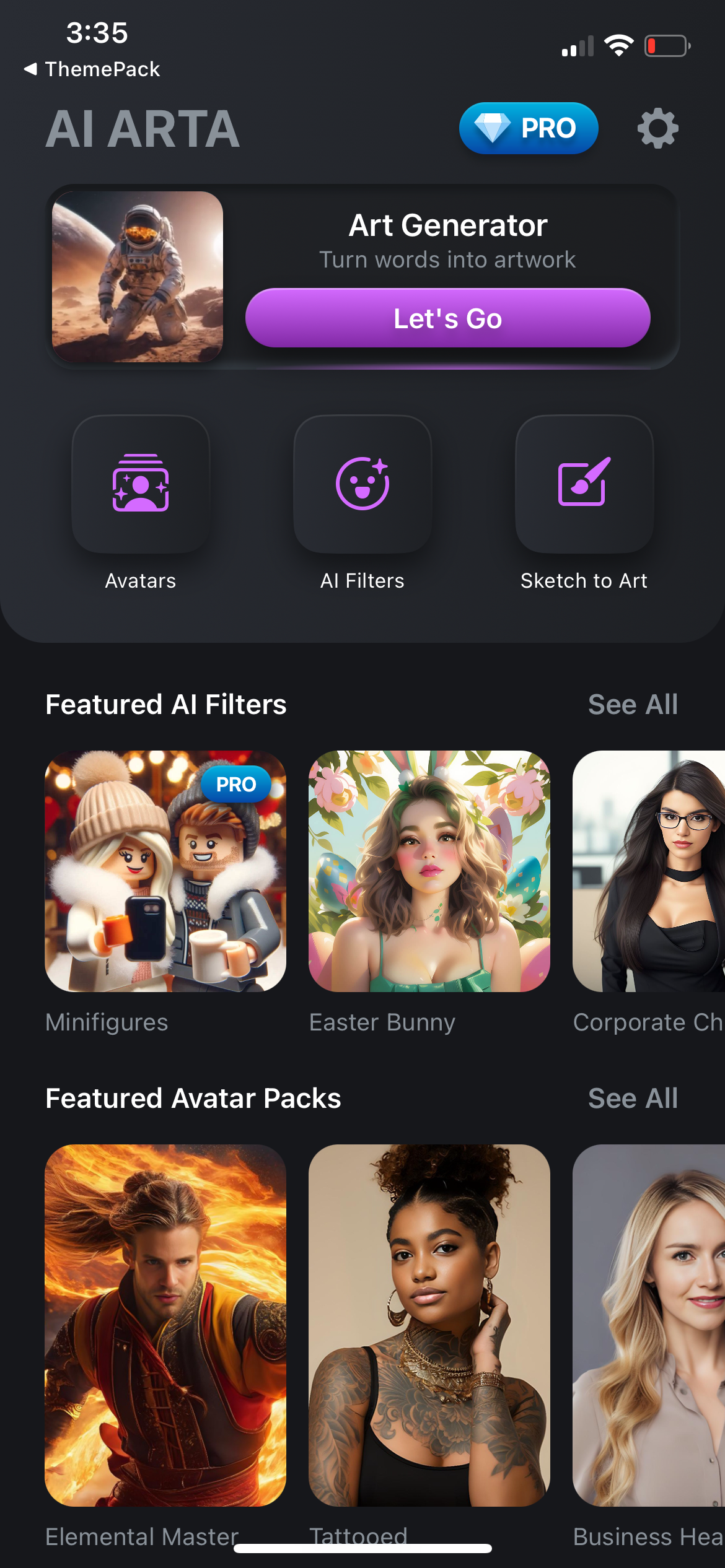This screenshot has height=1568, width=725.
Task: Tap the AI ARTA title header
Action: tap(143, 128)
